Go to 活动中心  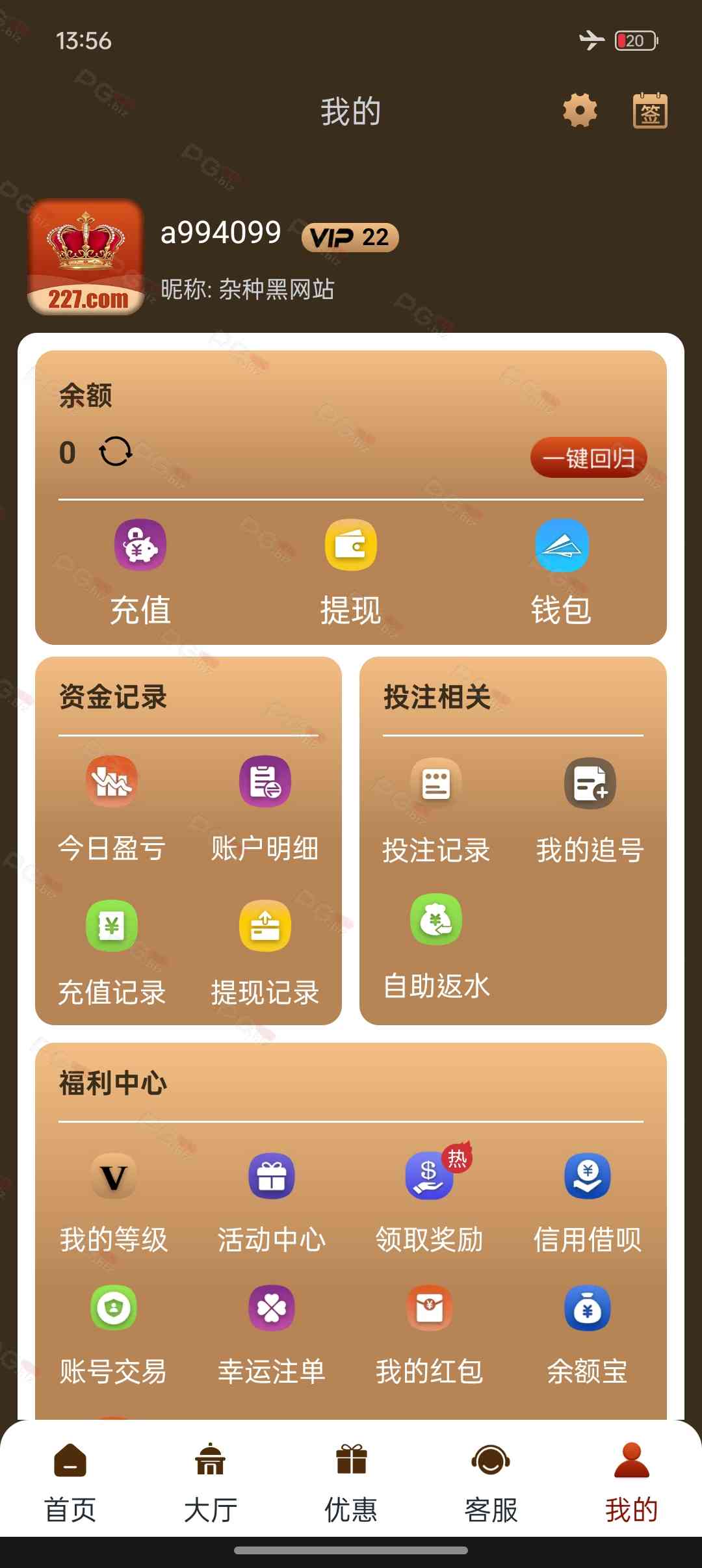(272, 1201)
